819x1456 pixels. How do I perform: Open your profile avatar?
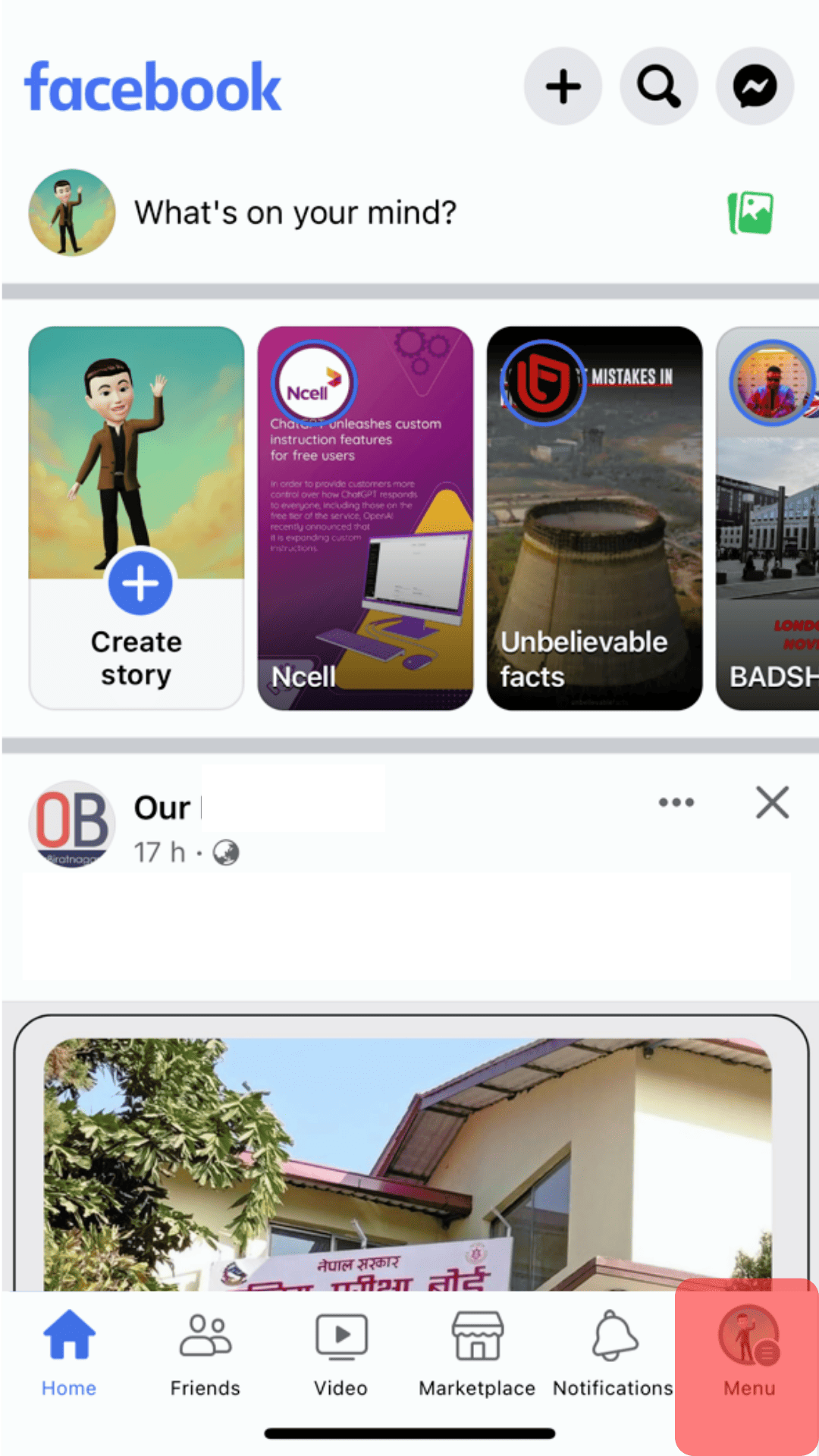click(72, 212)
